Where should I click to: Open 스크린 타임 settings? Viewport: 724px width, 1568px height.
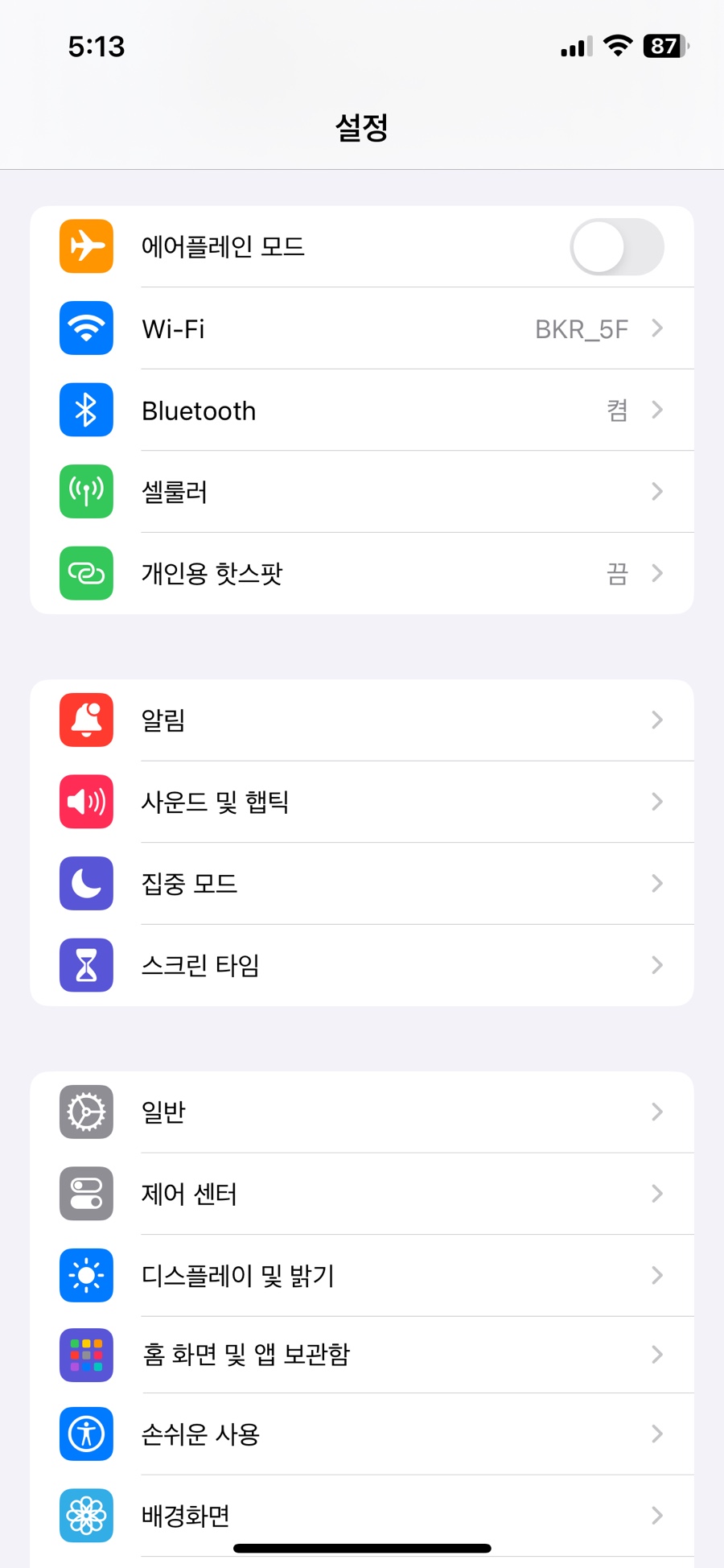(362, 964)
